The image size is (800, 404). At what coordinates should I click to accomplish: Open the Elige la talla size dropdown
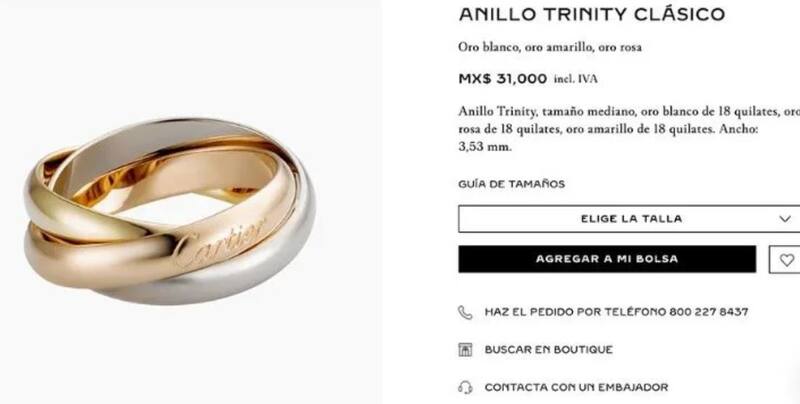coord(628,218)
